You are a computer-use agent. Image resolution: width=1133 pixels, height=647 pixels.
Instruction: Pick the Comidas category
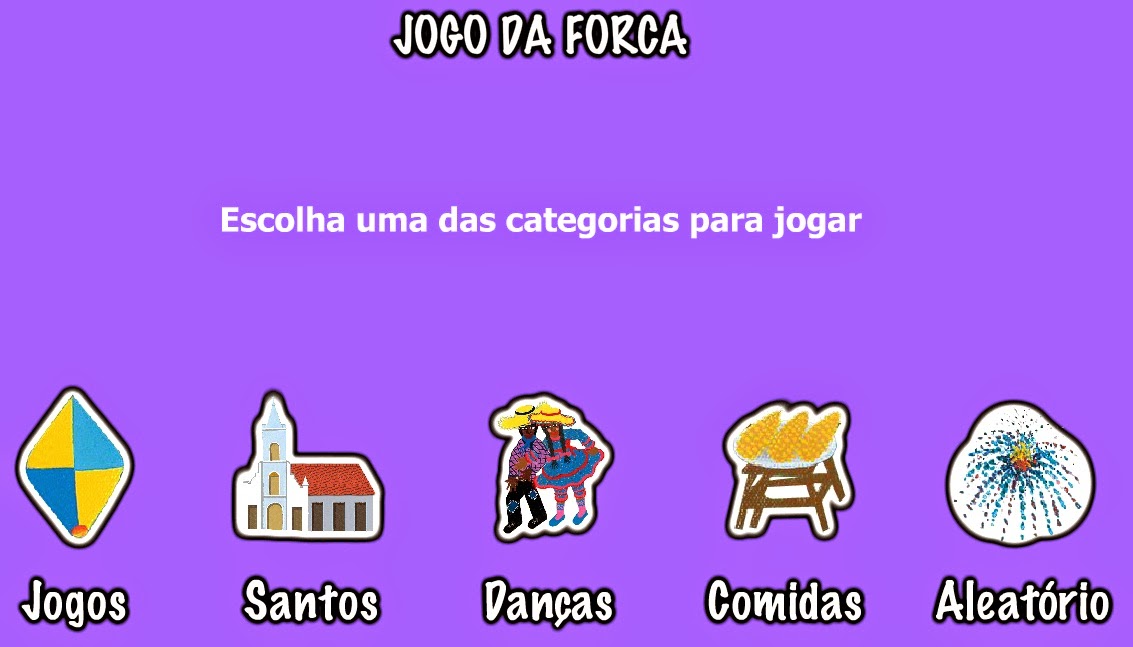[787, 468]
